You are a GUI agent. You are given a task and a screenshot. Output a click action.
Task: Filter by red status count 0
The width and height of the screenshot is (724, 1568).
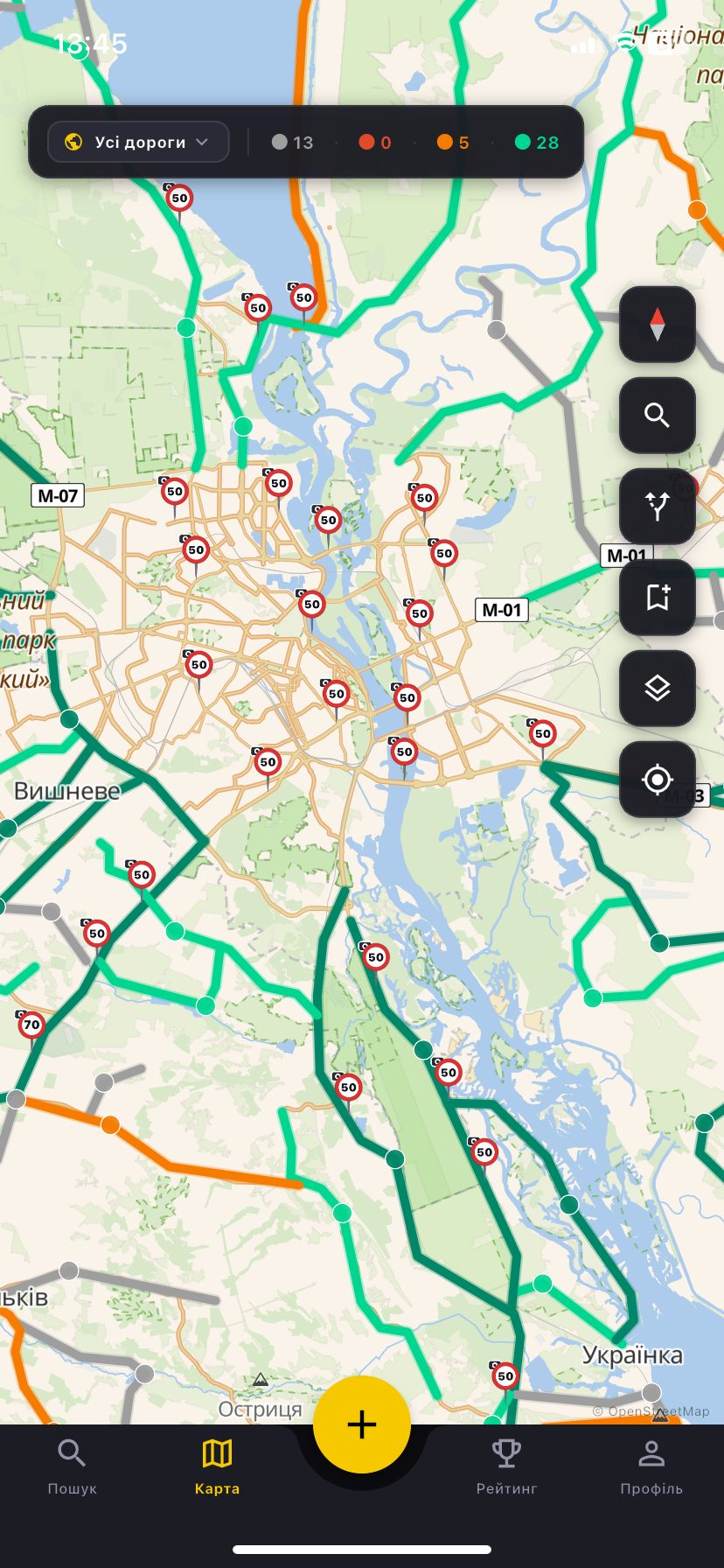[x=375, y=142]
